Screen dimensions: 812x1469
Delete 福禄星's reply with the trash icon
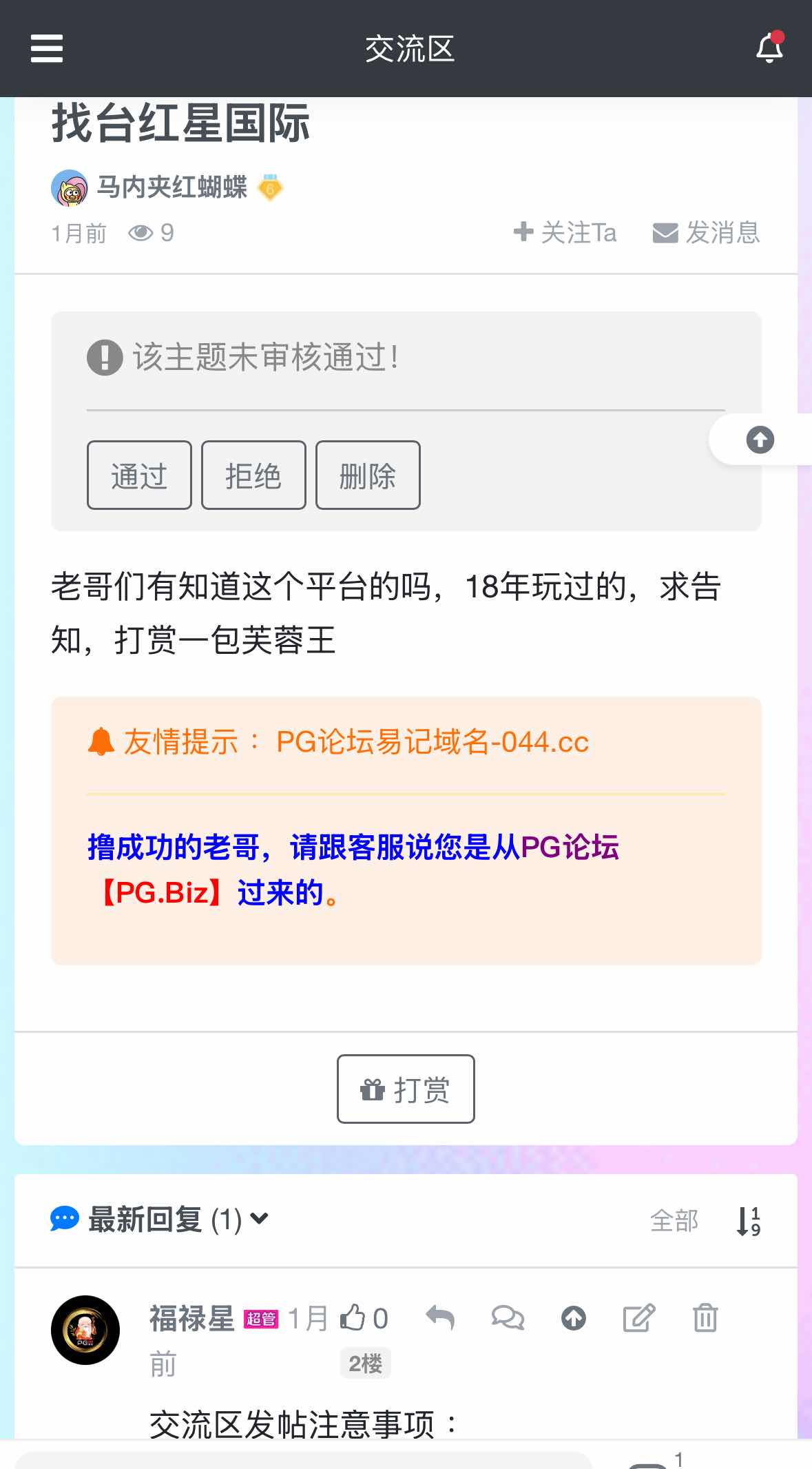coord(705,1317)
